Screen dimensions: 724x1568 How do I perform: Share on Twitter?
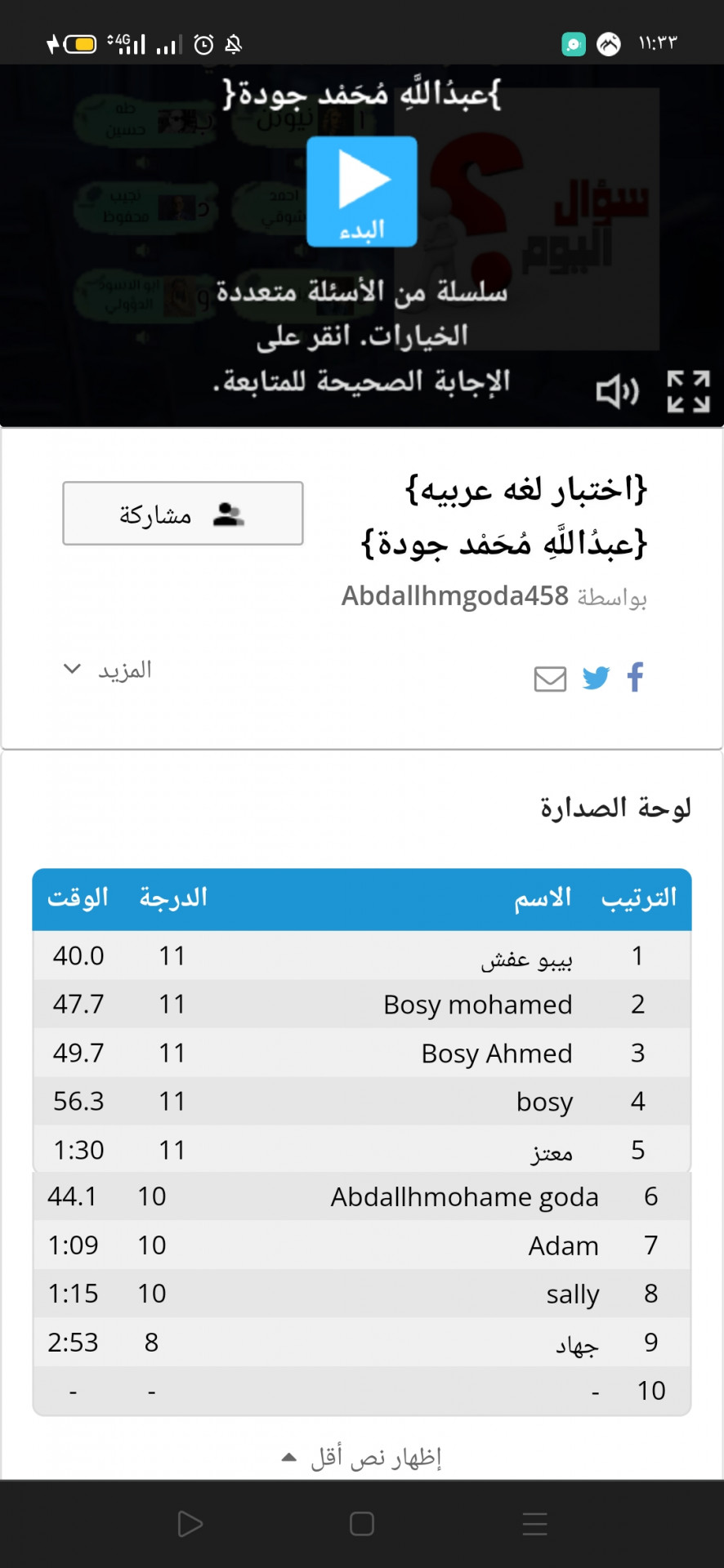(x=596, y=678)
